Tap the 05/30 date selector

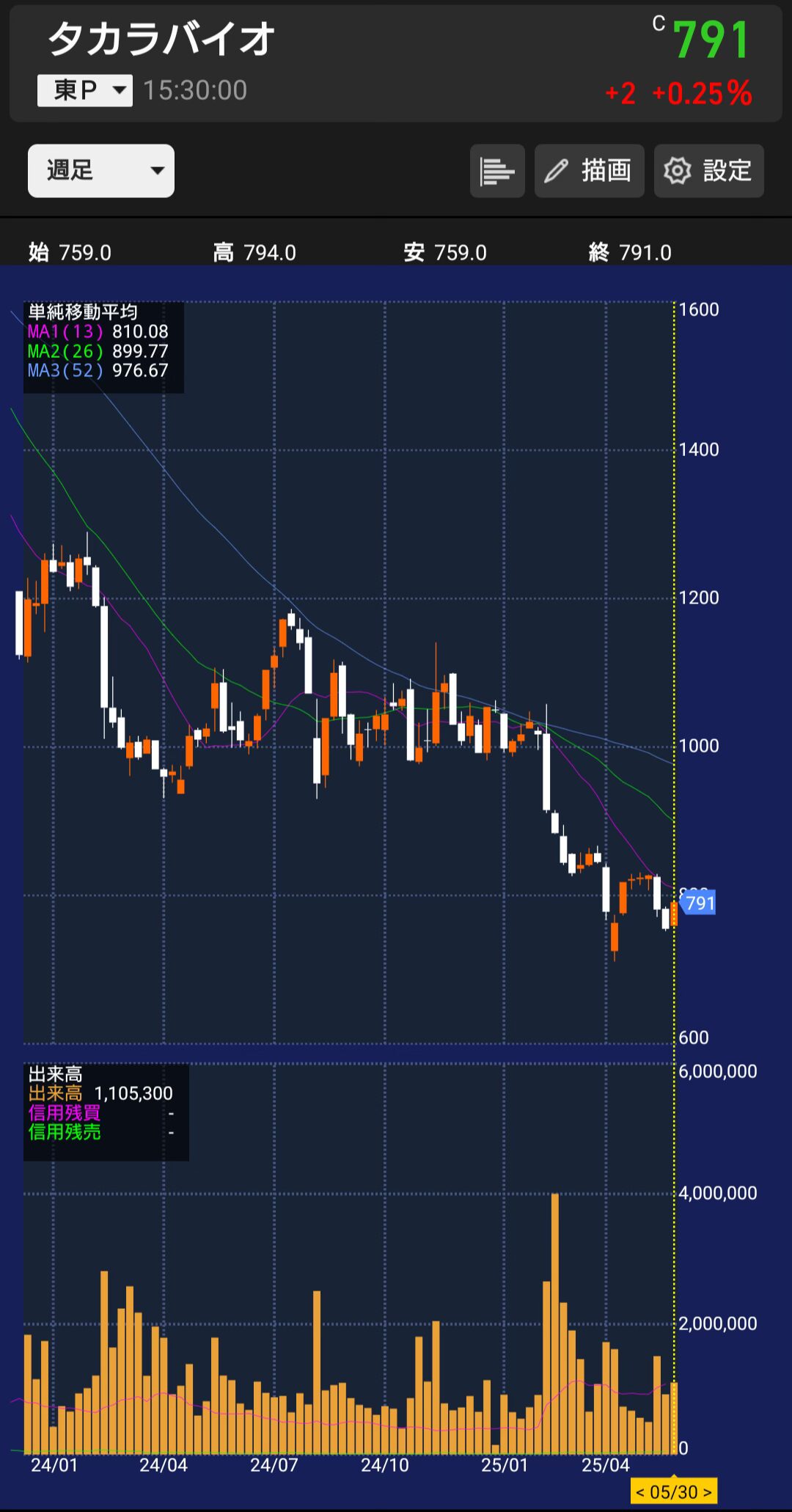pos(673,1491)
